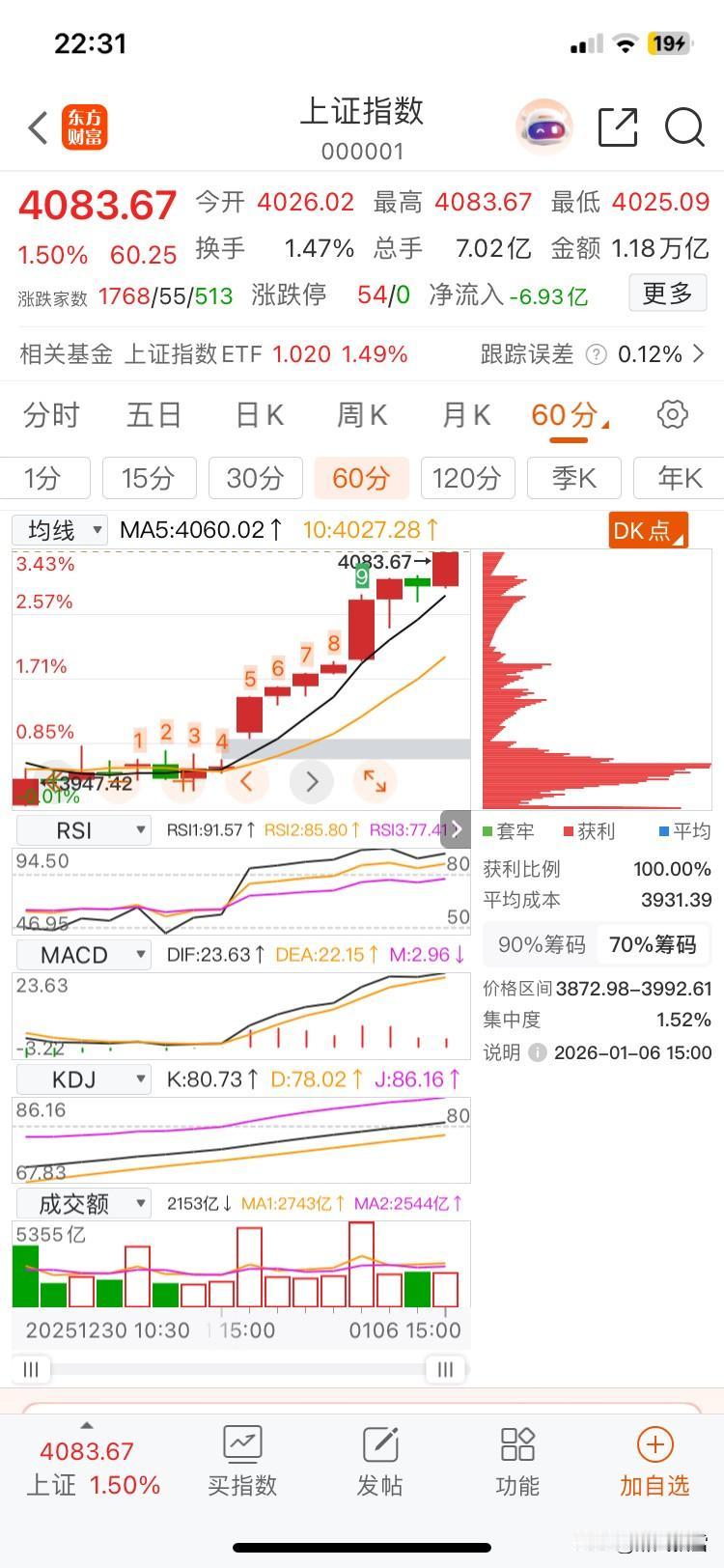Open the 均线 indicator dropdown
Image resolution: width=724 pixels, height=1568 pixels.
tap(60, 530)
